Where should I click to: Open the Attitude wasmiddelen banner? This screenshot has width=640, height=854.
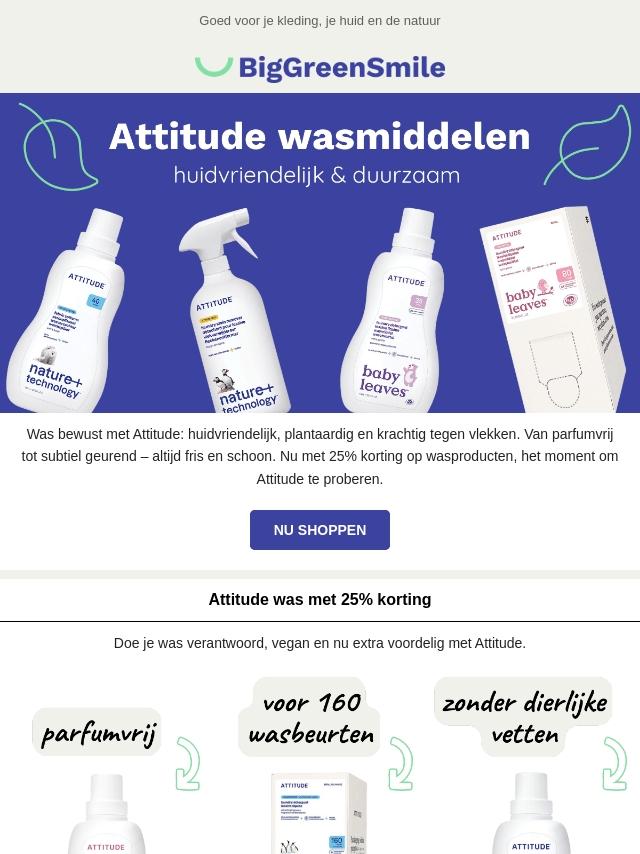320,253
